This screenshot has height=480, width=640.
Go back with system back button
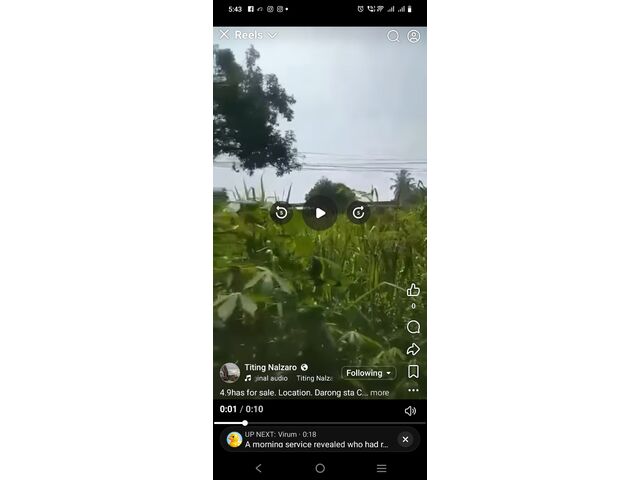click(x=259, y=468)
